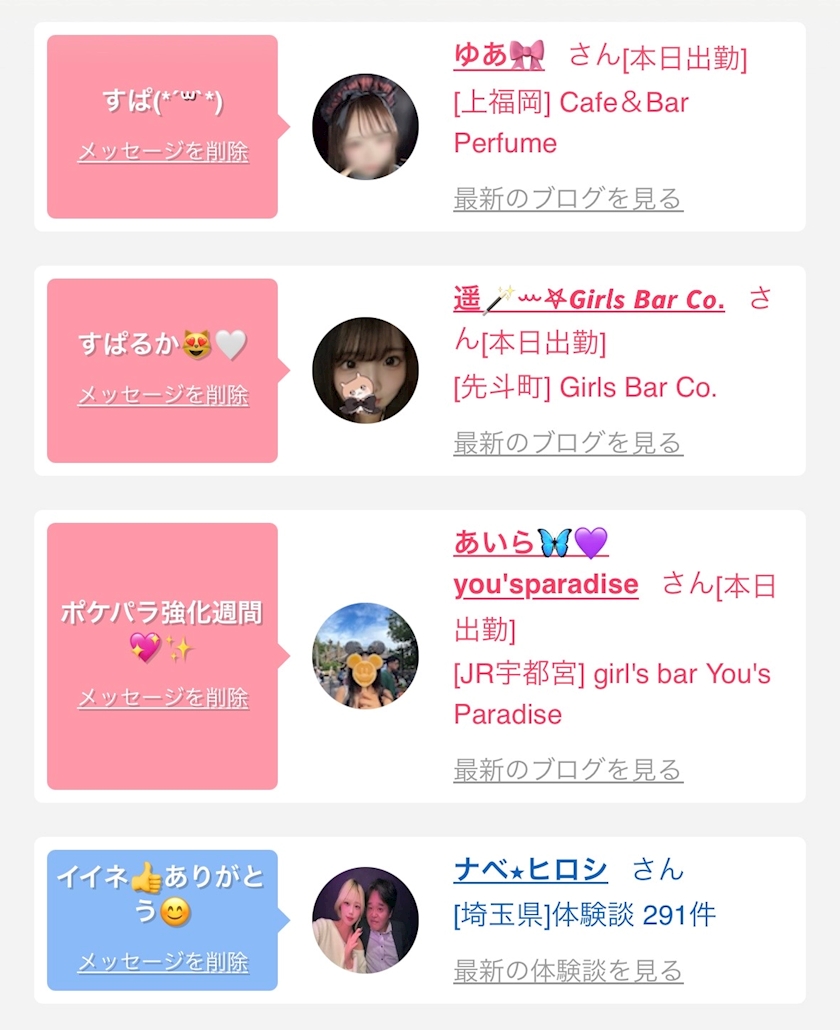Image resolution: width=840 pixels, height=1030 pixels.
Task: Tap あいら's avatar picture
Action: click(x=365, y=656)
